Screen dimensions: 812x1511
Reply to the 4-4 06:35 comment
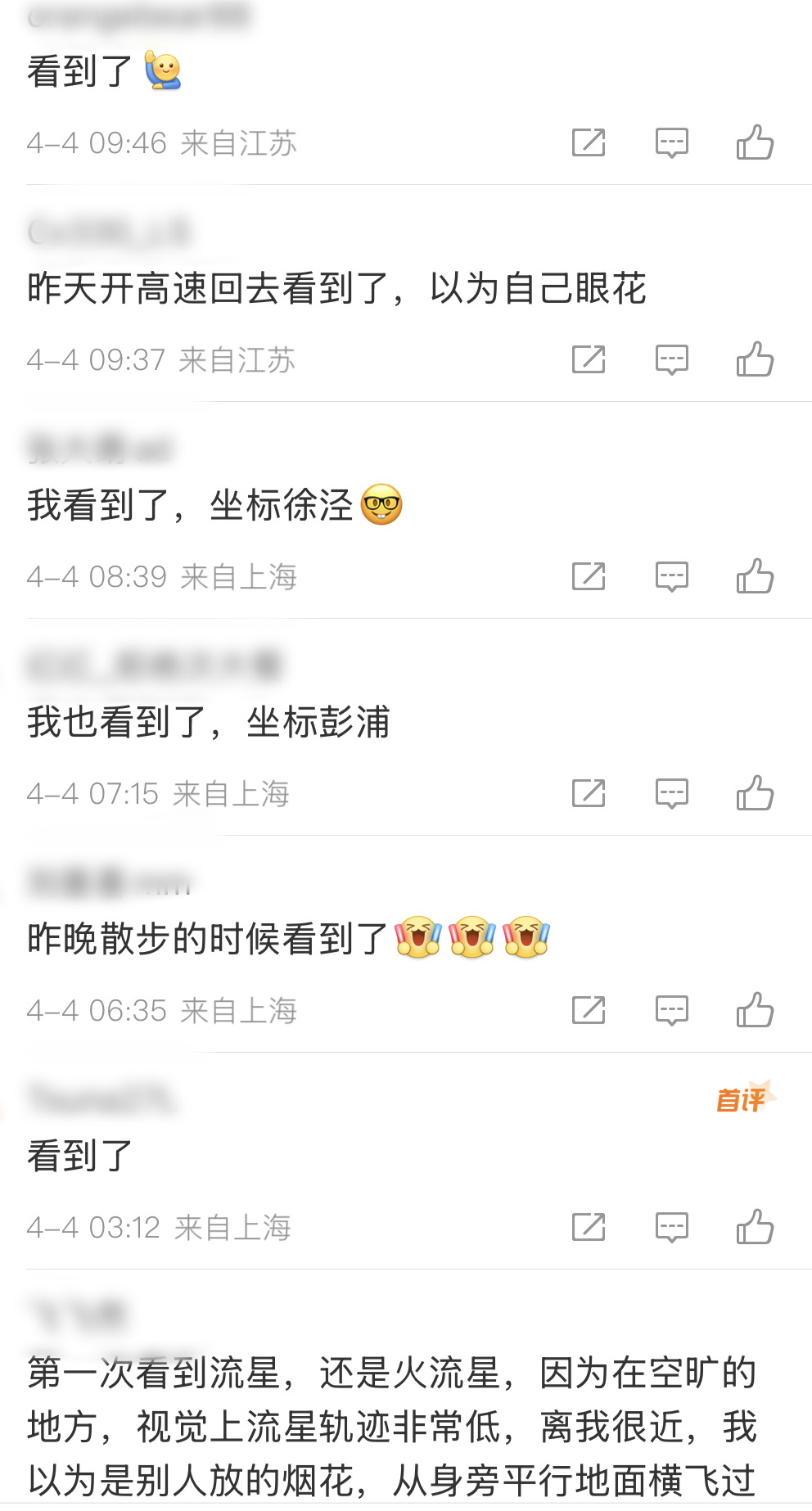[671, 1011]
